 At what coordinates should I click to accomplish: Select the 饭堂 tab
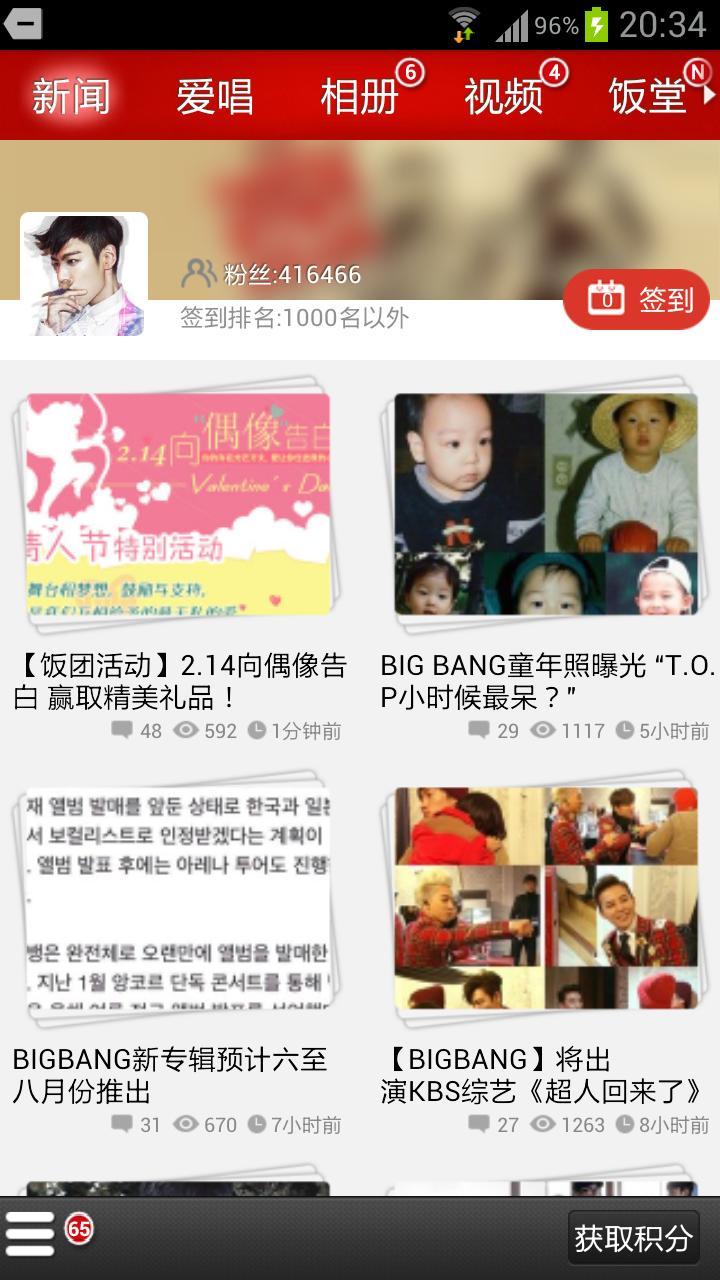(648, 97)
